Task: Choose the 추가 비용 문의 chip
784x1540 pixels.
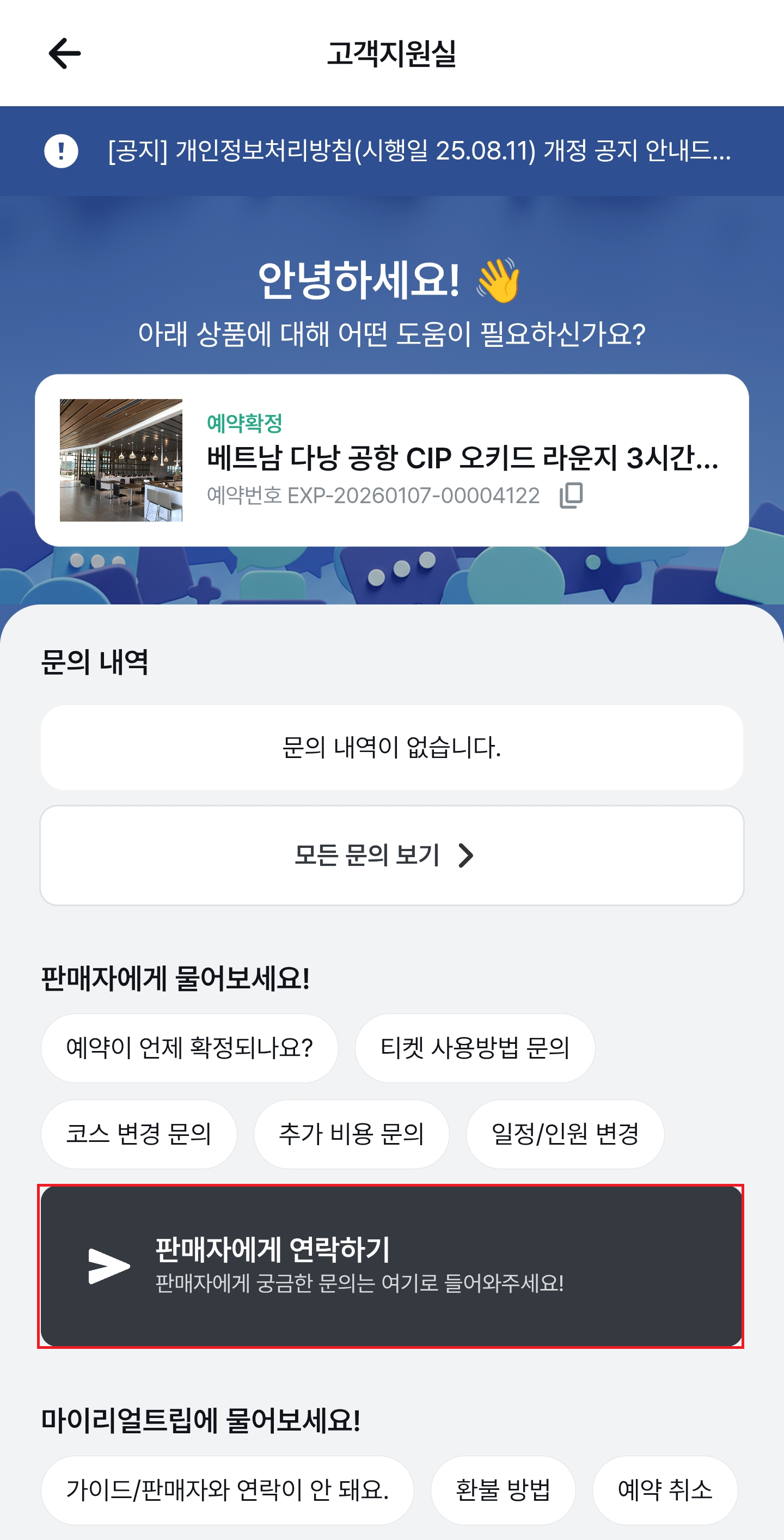Action: pyautogui.click(x=351, y=1134)
